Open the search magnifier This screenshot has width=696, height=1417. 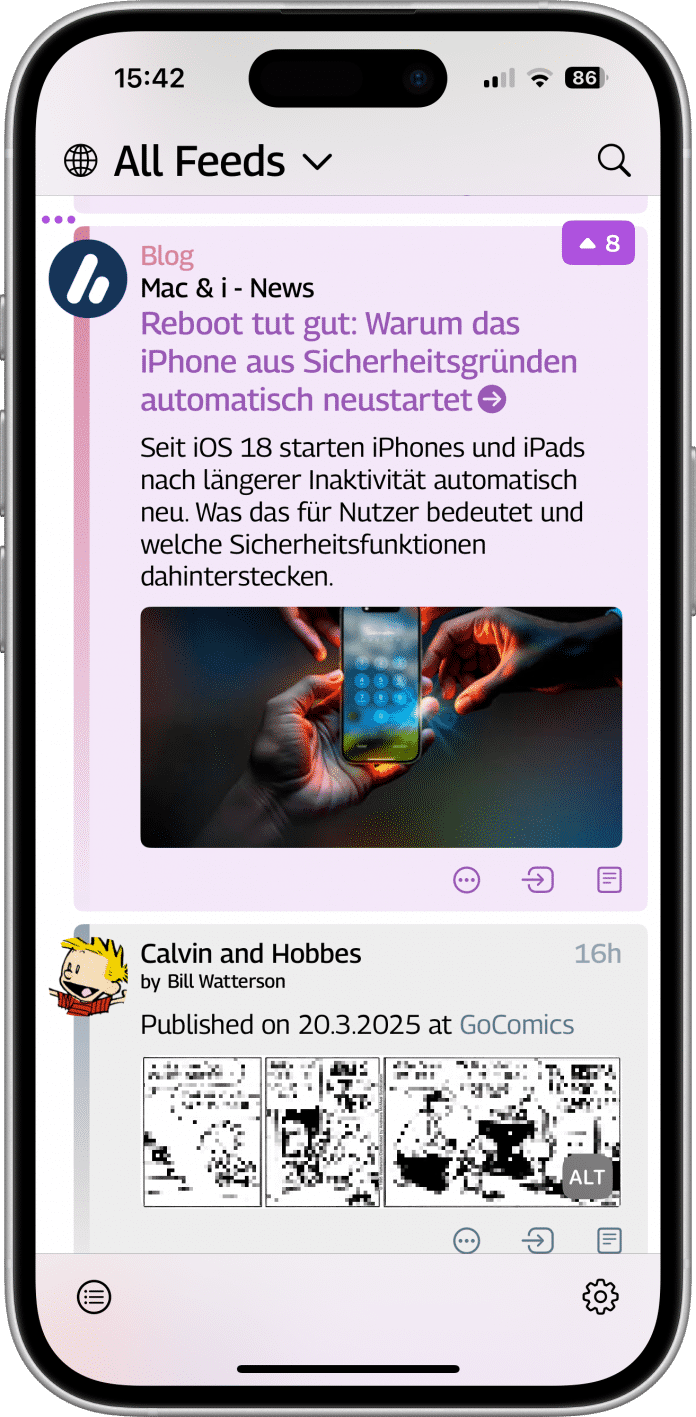[613, 160]
